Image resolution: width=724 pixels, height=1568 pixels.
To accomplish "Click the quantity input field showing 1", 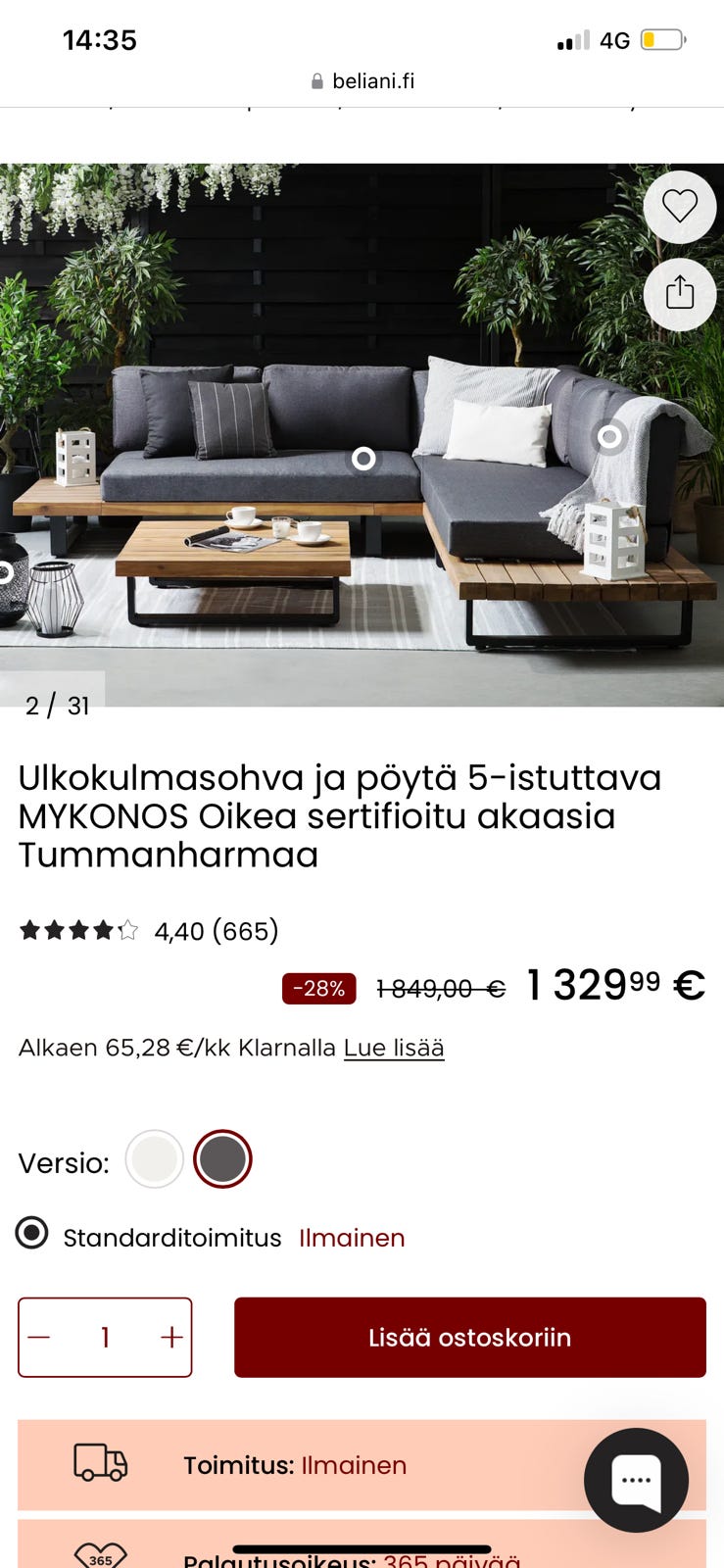I will tap(105, 1337).
